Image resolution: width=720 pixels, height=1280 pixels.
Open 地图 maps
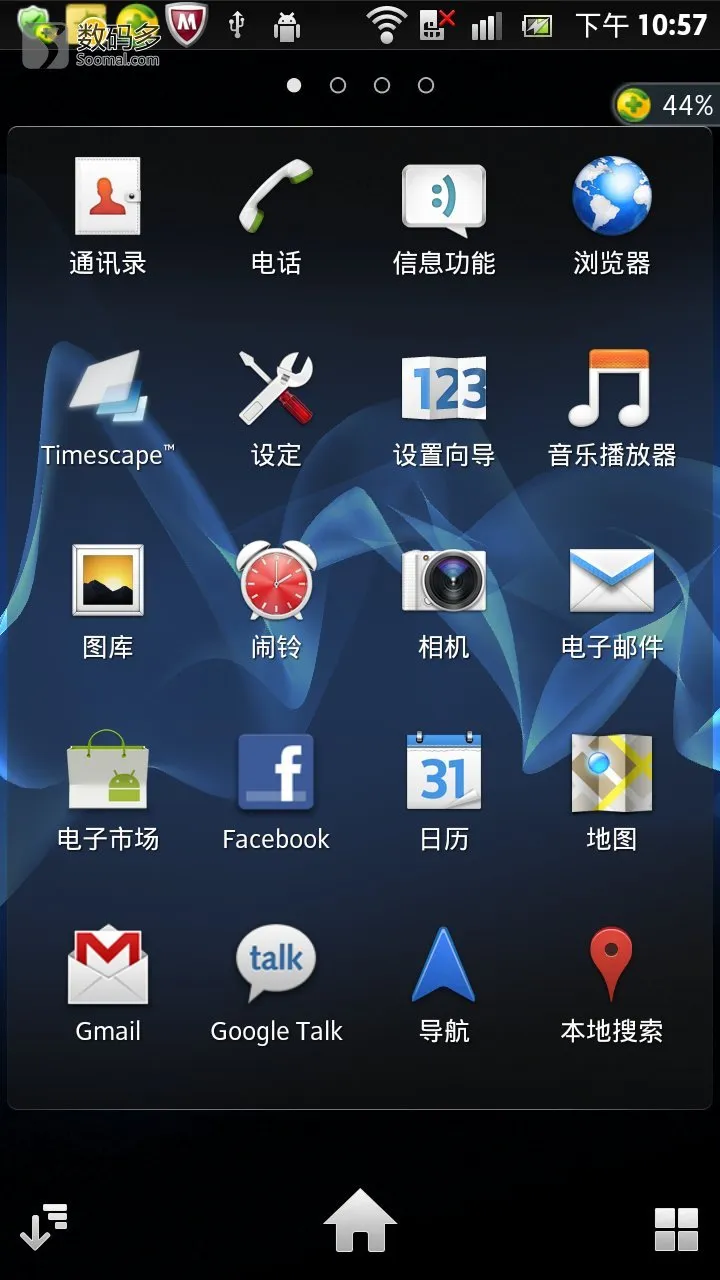612,773
